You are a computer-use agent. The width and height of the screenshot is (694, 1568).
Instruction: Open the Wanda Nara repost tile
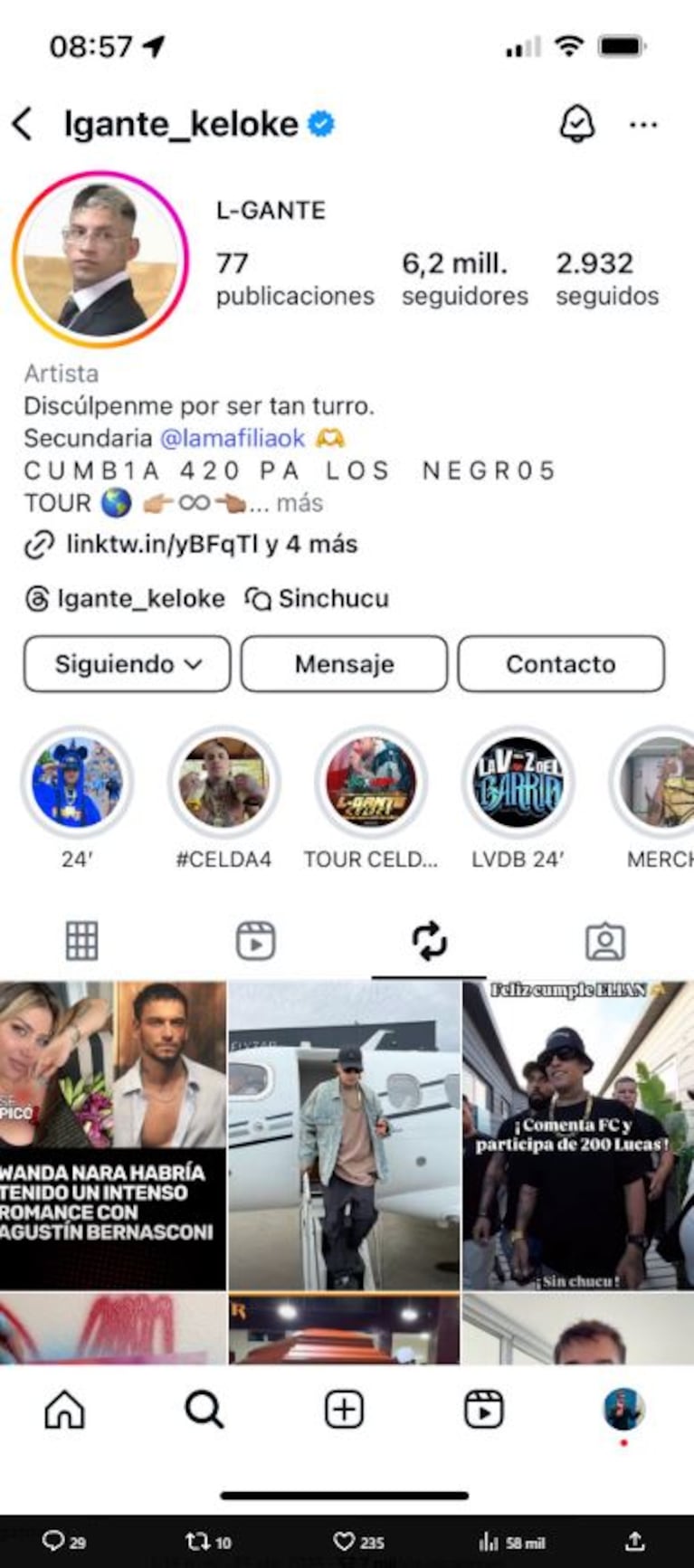pyautogui.click(x=112, y=1135)
